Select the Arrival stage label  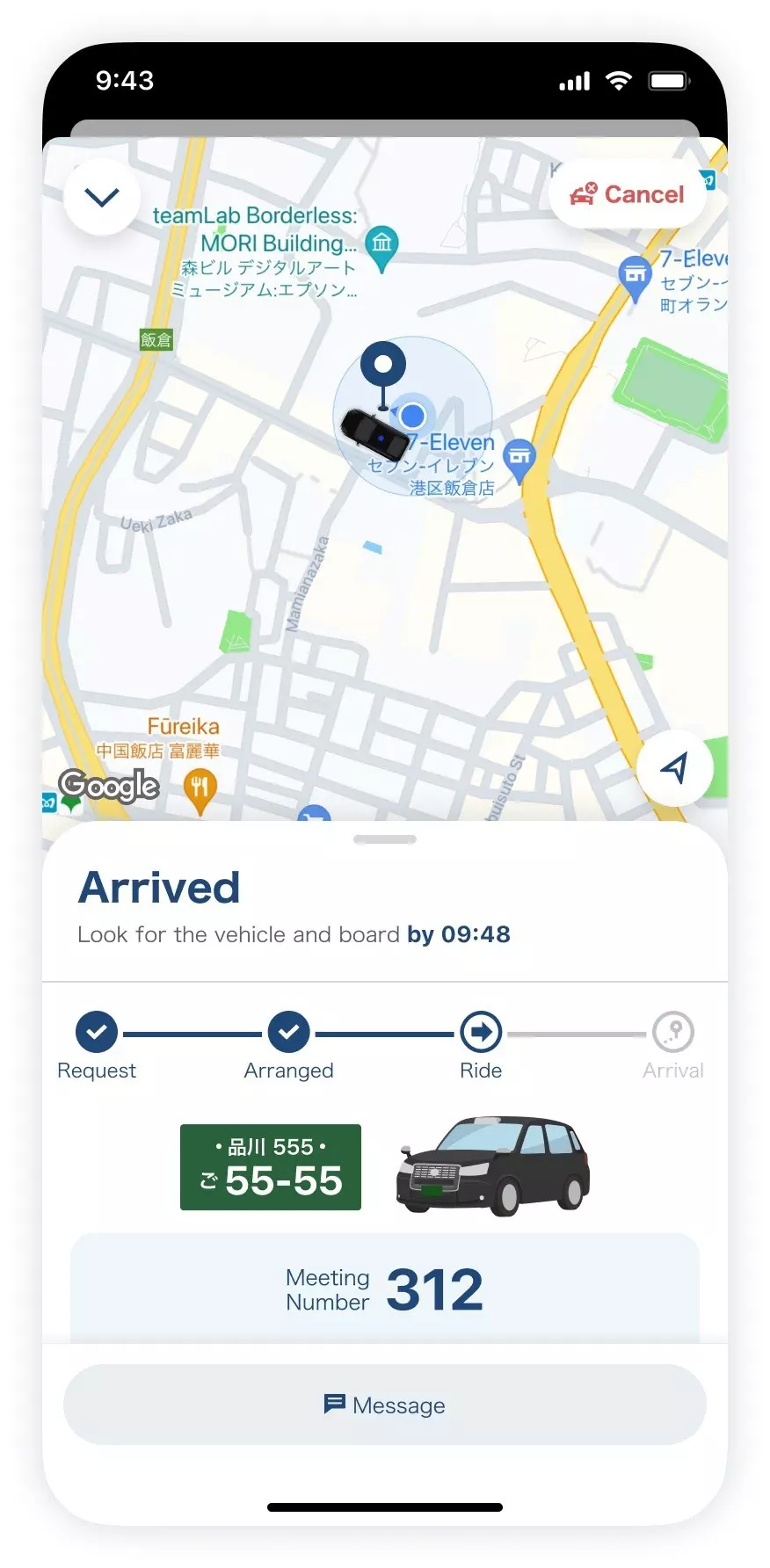coord(672,1071)
